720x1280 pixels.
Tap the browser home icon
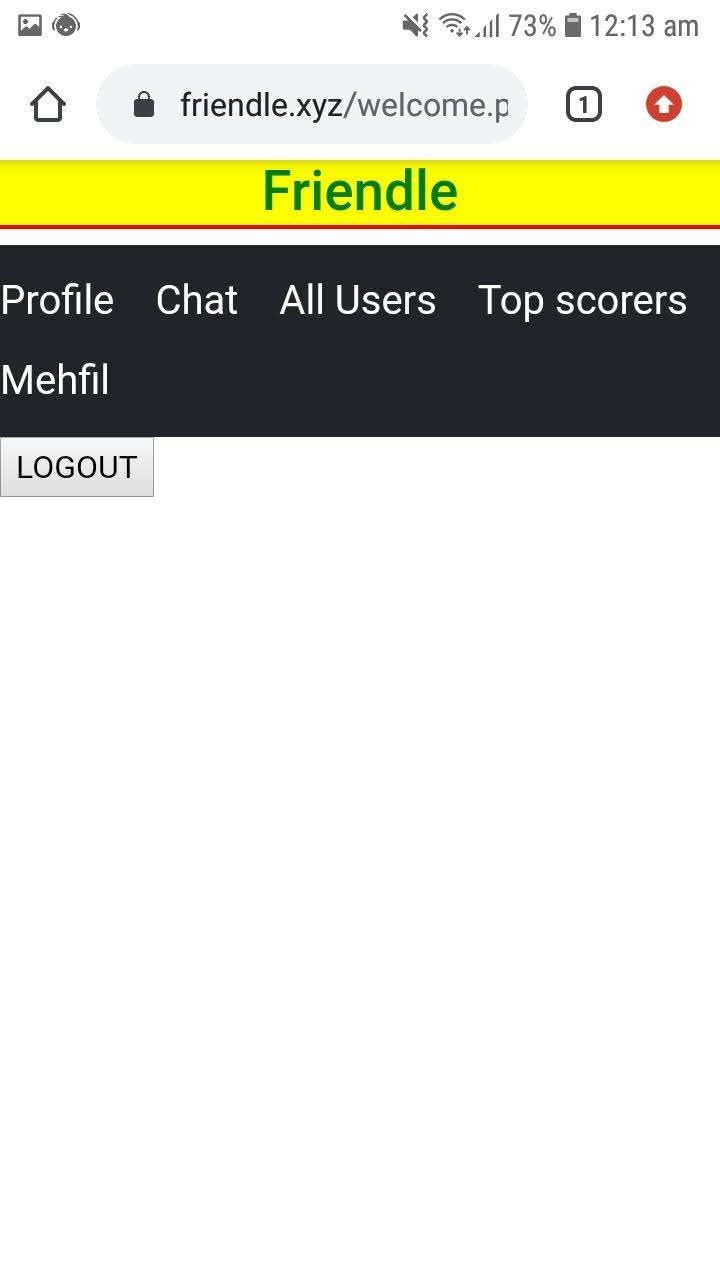48,104
